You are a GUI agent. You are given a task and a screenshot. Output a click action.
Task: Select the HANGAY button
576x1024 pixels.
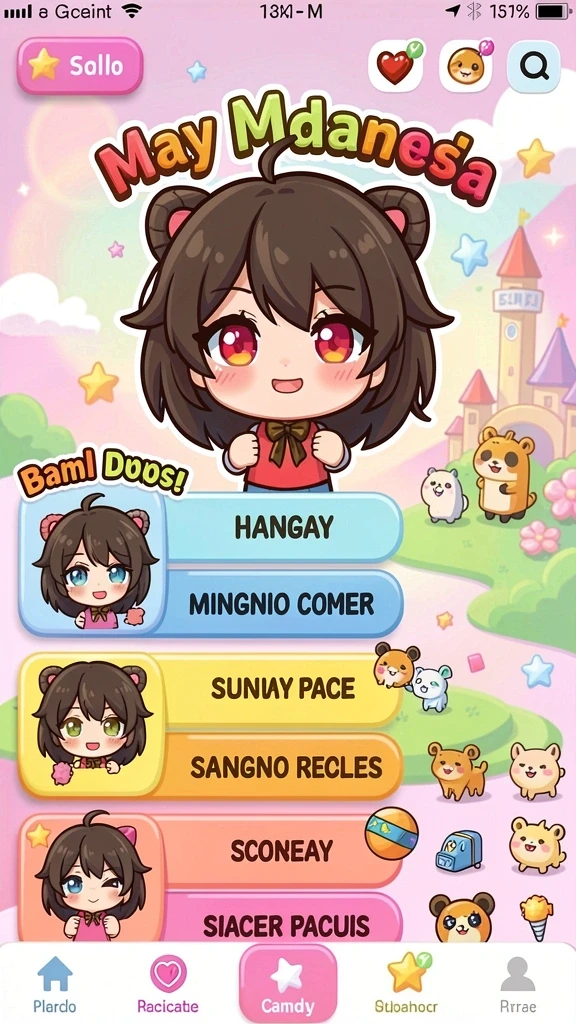click(x=283, y=528)
